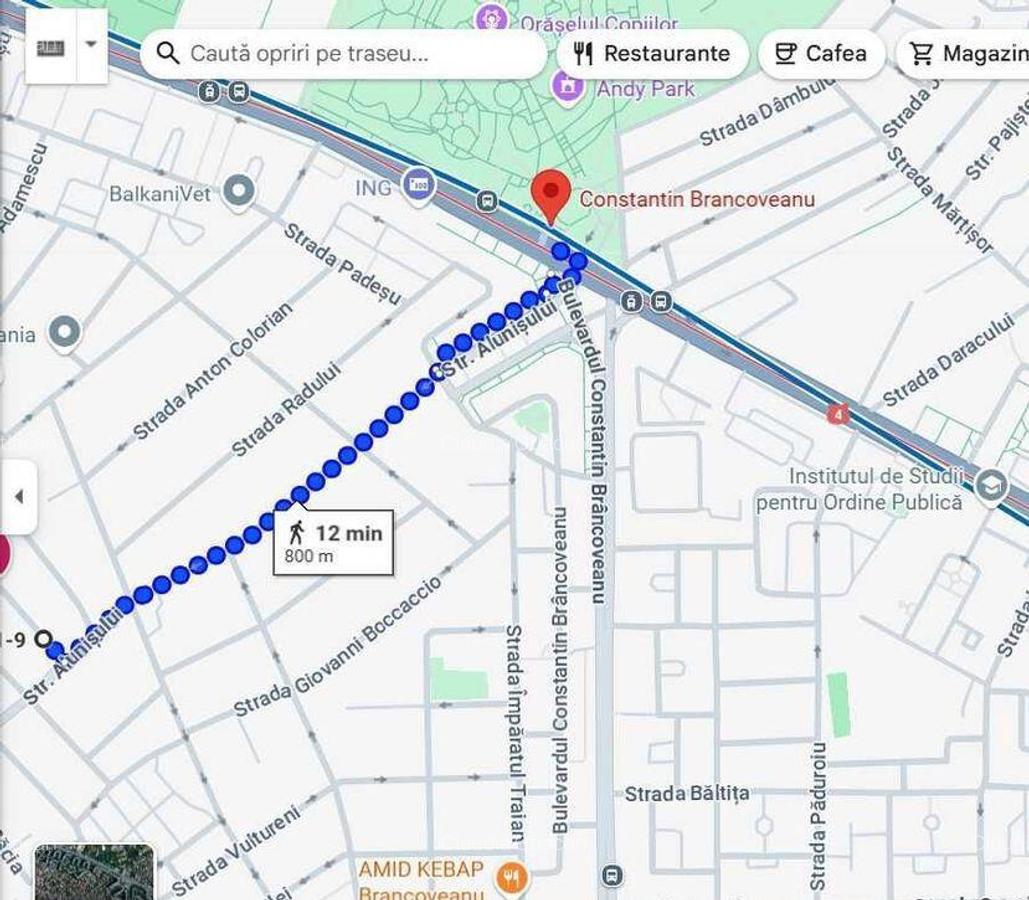Tap the 12 min walking route label
The width and height of the screenshot is (1029, 900).
pos(334,543)
